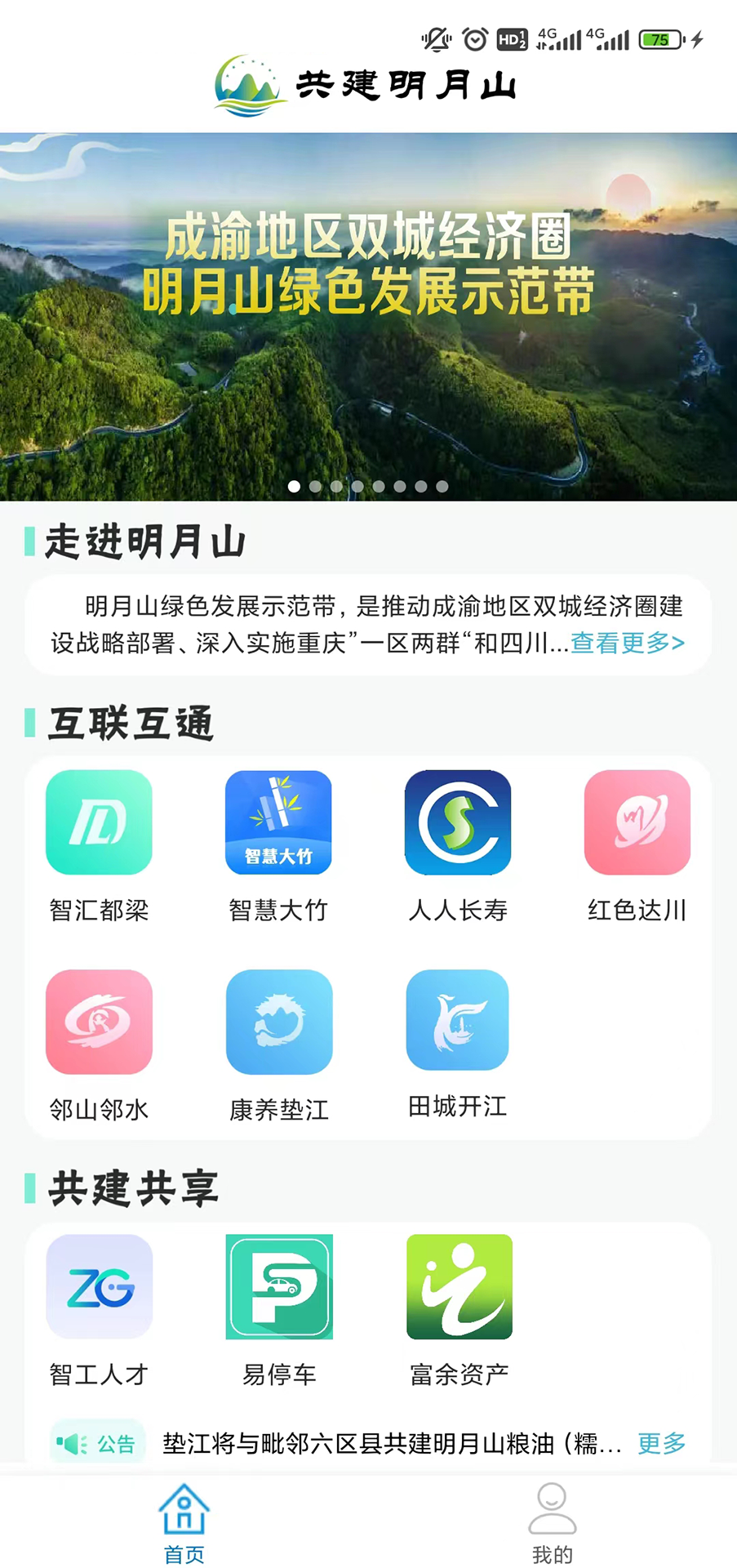
Task: Launch the 智慧大竹 app
Action: (278, 822)
